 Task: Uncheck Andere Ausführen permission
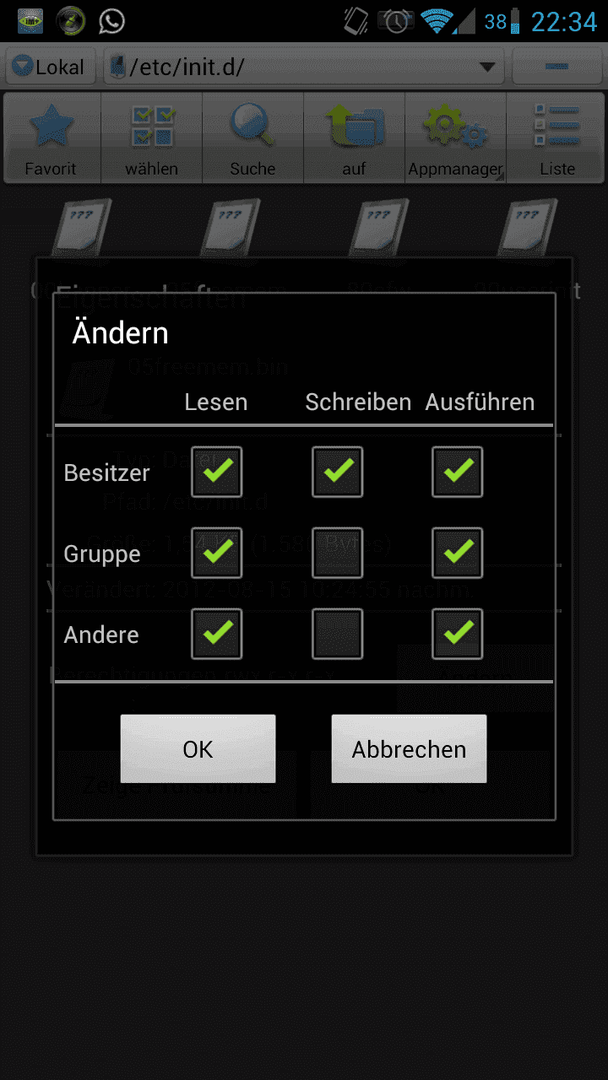(x=458, y=634)
